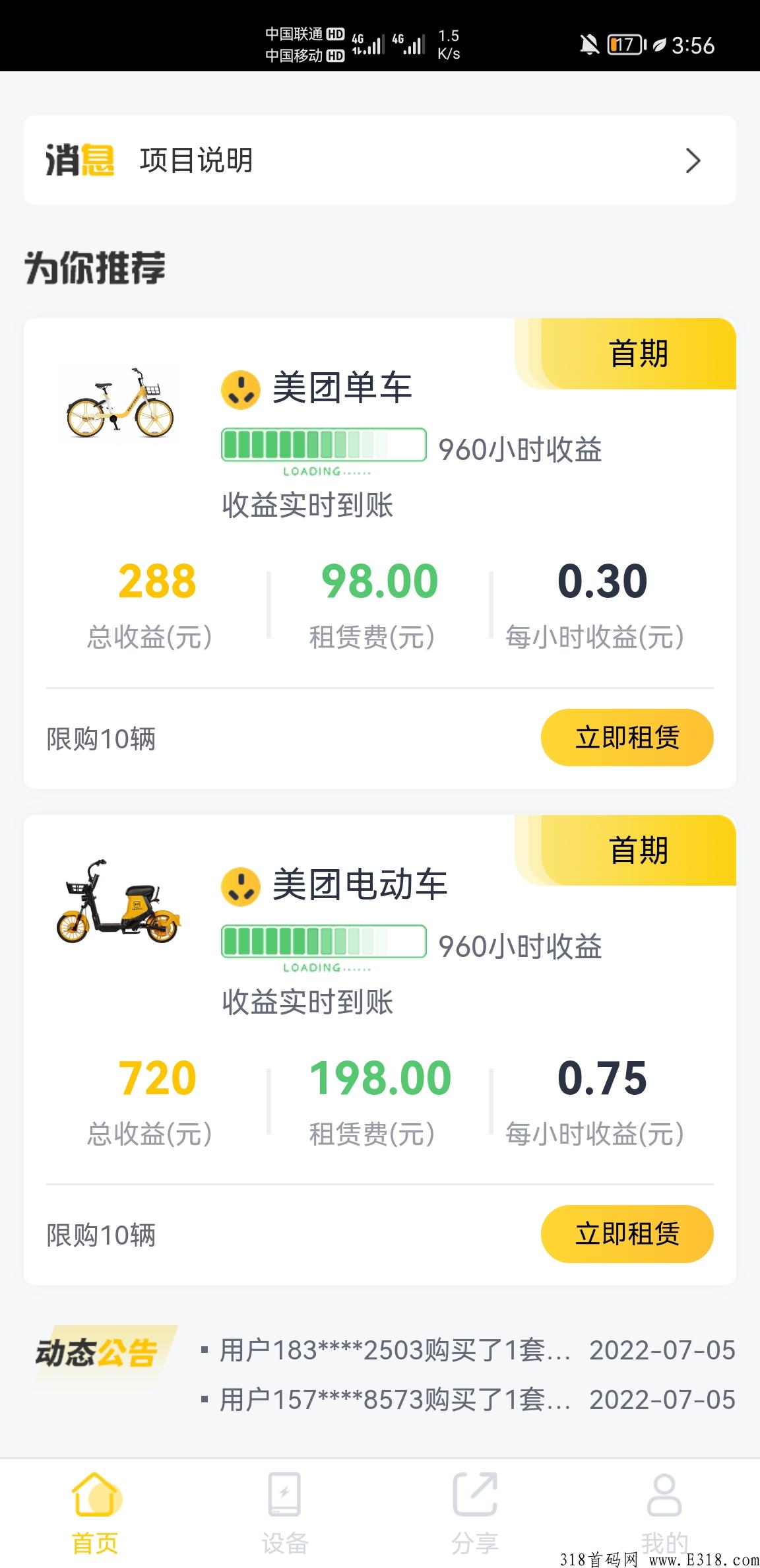Open the 美团单车 product card
Screen dimensions: 760x1568
click(x=379, y=553)
